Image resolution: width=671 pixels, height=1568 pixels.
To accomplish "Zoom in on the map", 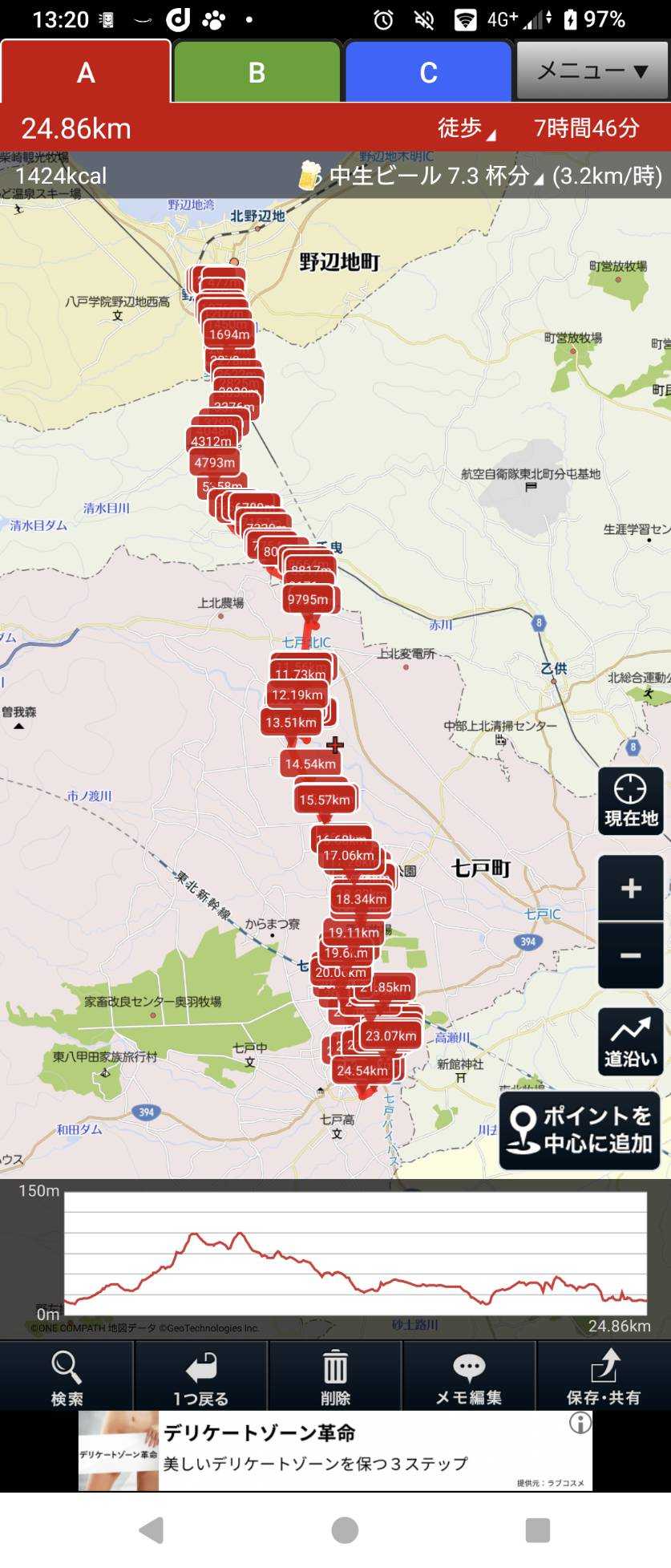I will (630, 888).
